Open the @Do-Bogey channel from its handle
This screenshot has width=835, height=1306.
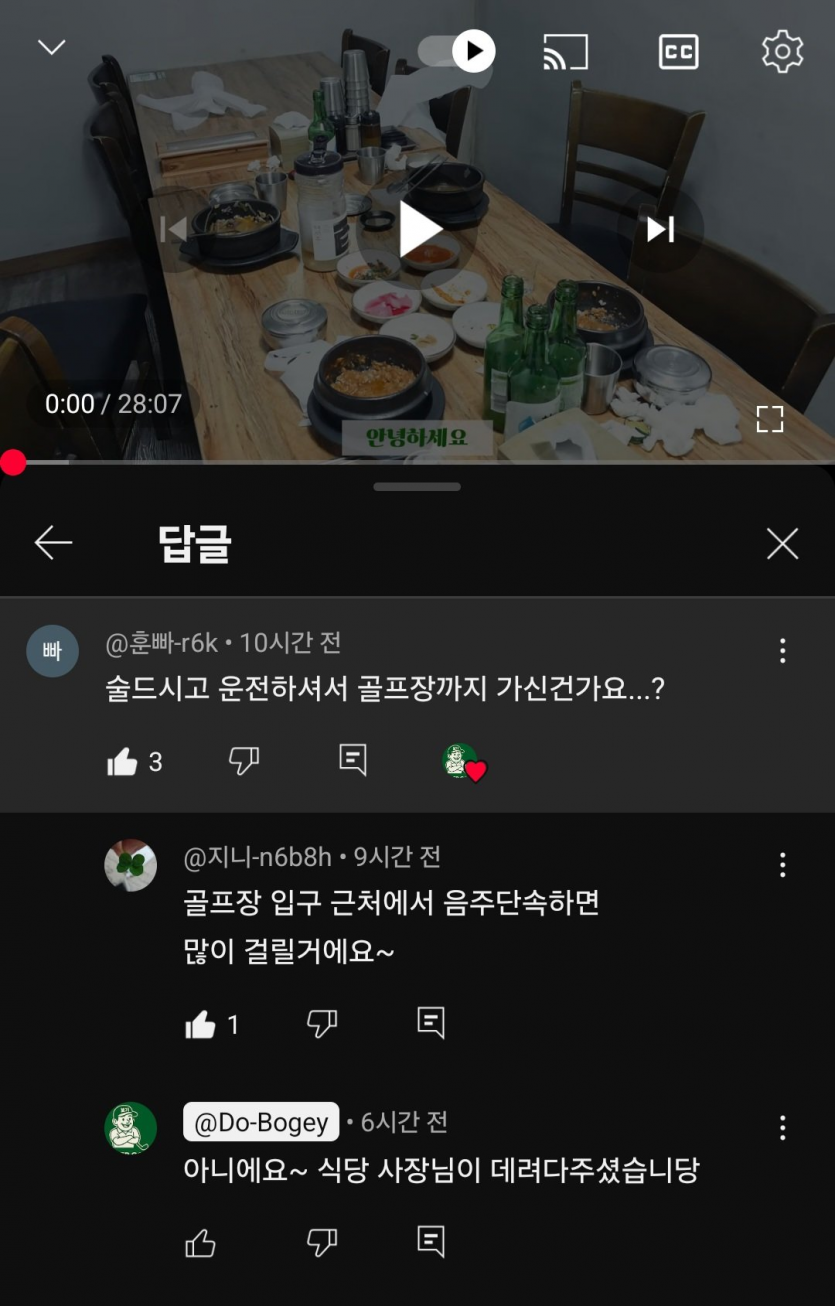click(x=261, y=1122)
